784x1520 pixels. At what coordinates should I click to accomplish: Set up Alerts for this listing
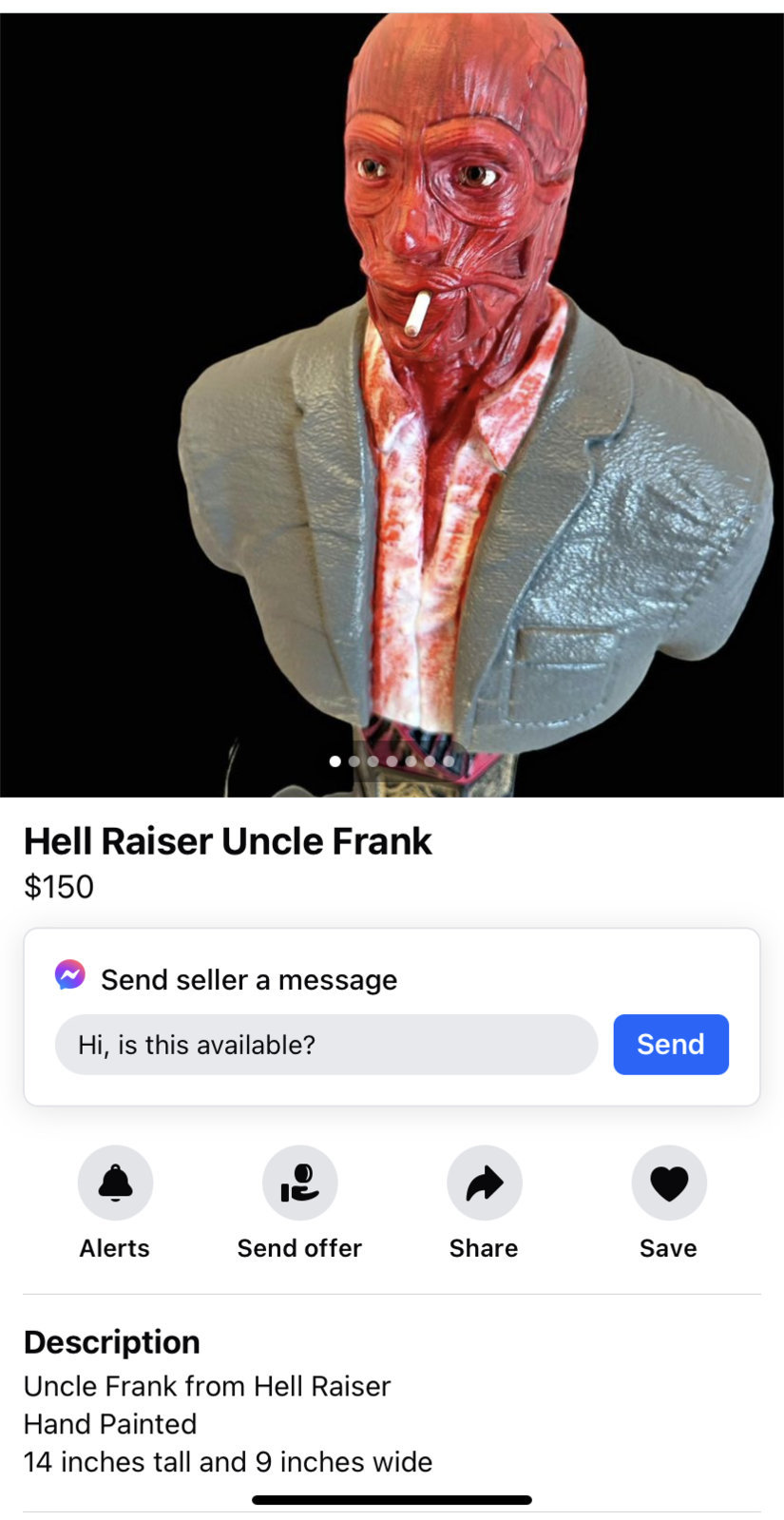point(115,1183)
